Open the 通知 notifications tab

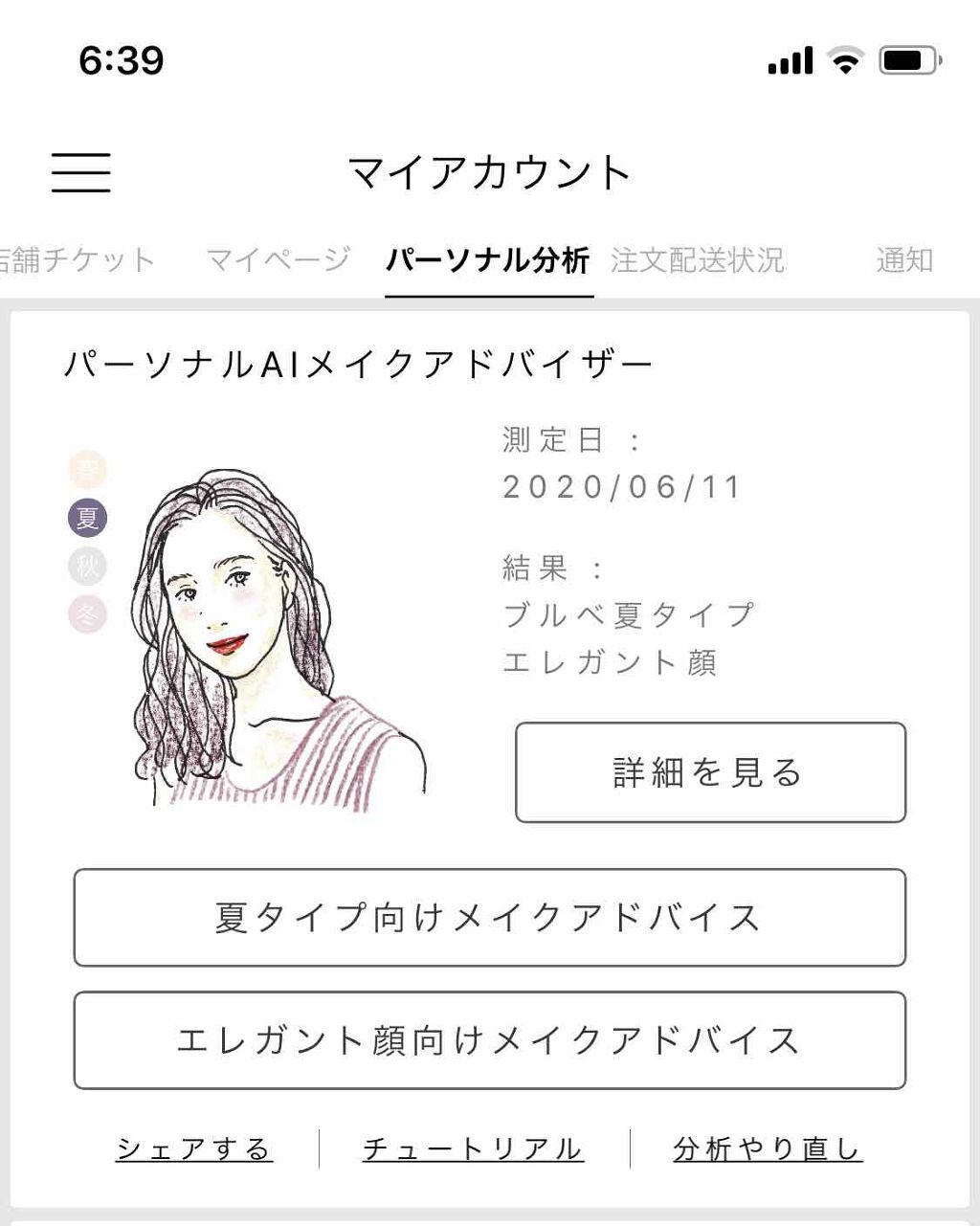coord(905,258)
